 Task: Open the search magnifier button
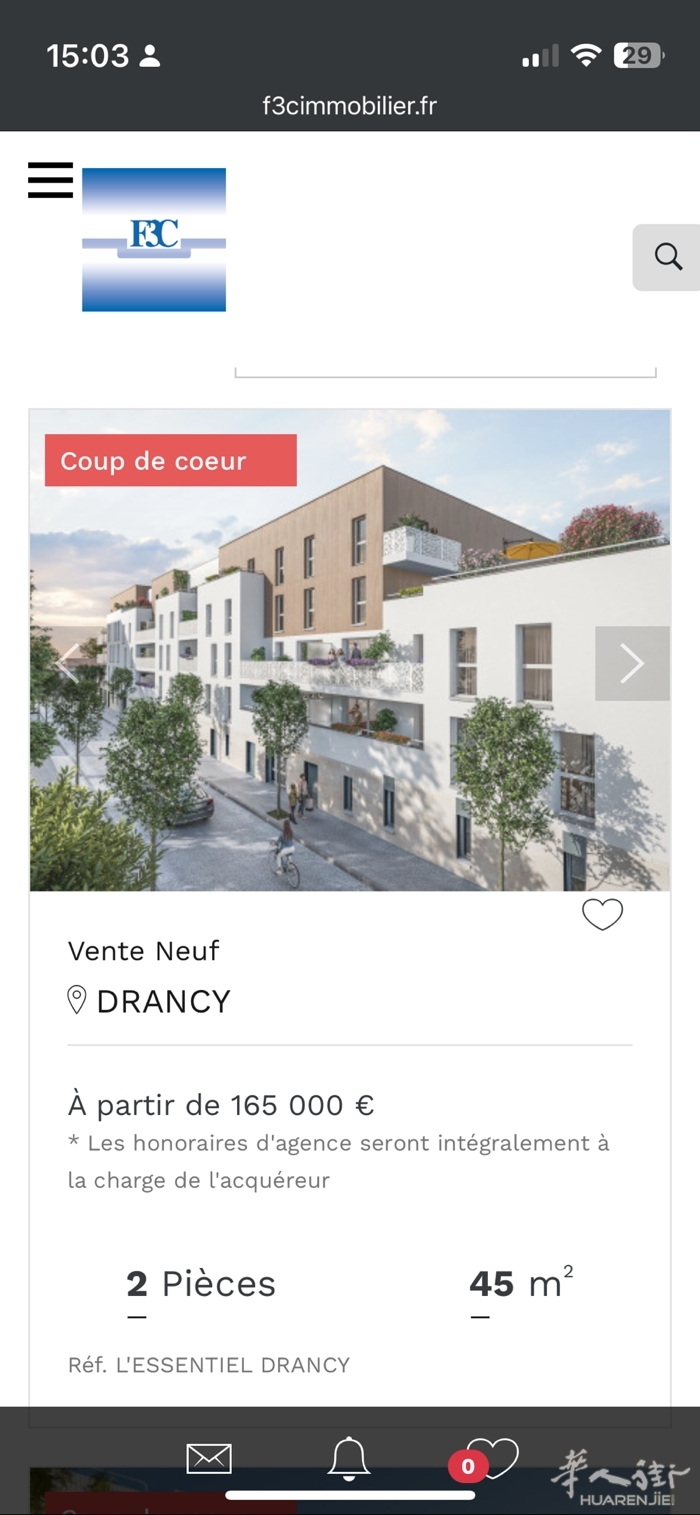click(x=668, y=257)
